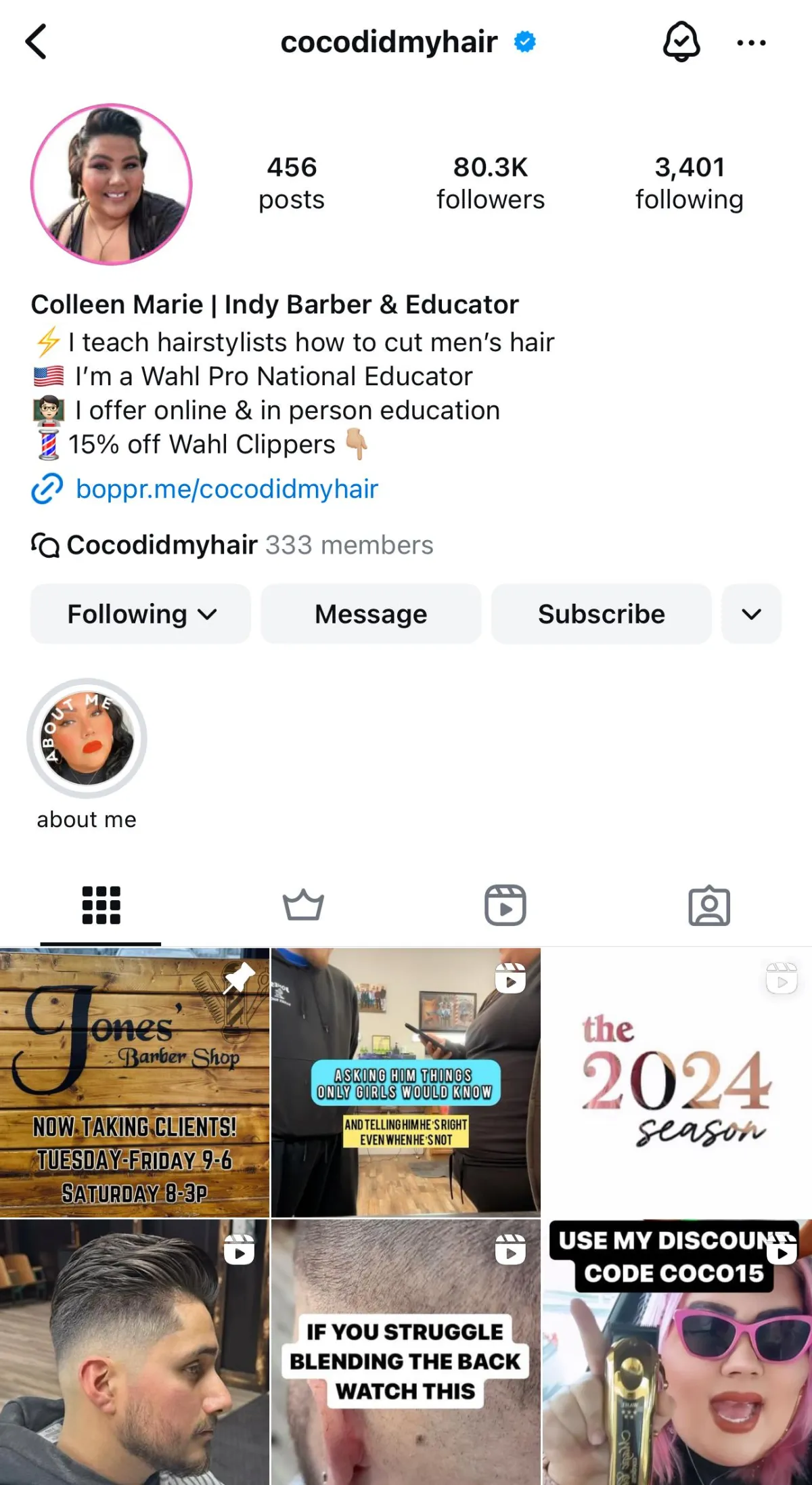Expand suggested accounts chevron next to Subscribe
Viewport: 812px width, 1485px height.
click(x=751, y=614)
